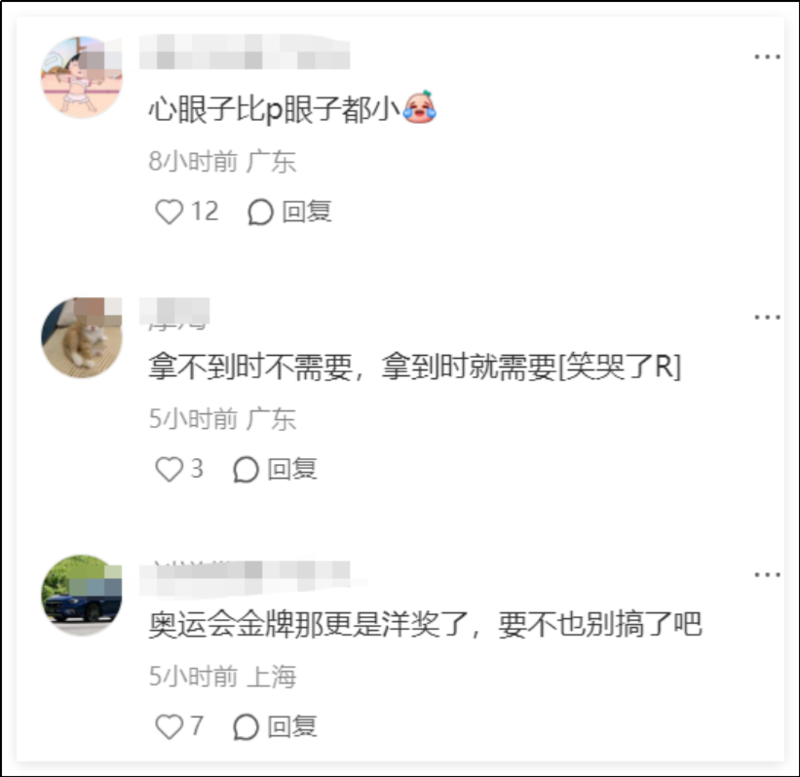Like the comment about '奥运会金牌那更是洋奖了'
The height and width of the screenshot is (777, 800).
pos(169,726)
